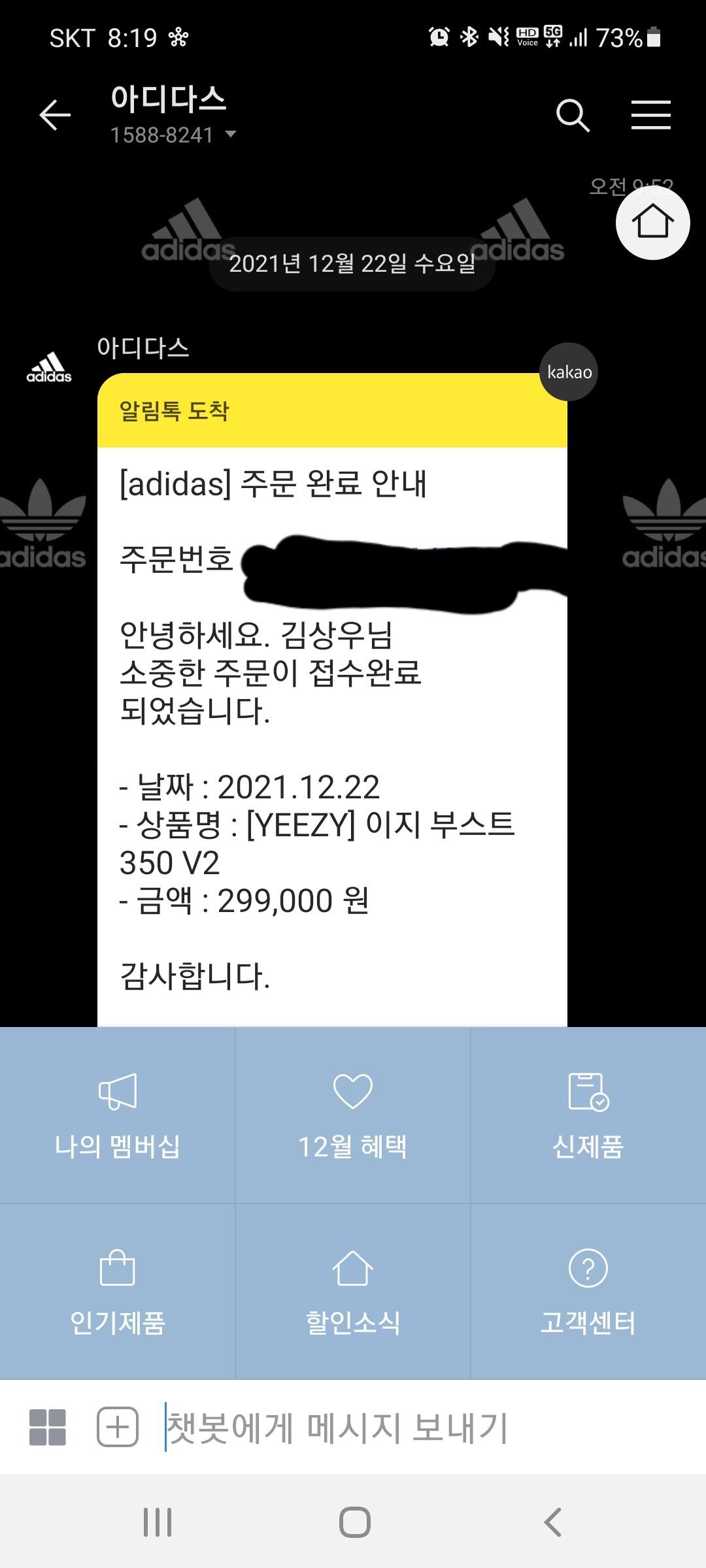This screenshot has width=706, height=1568.
Task: Open the hamburger menu at top right
Action: 651,116
